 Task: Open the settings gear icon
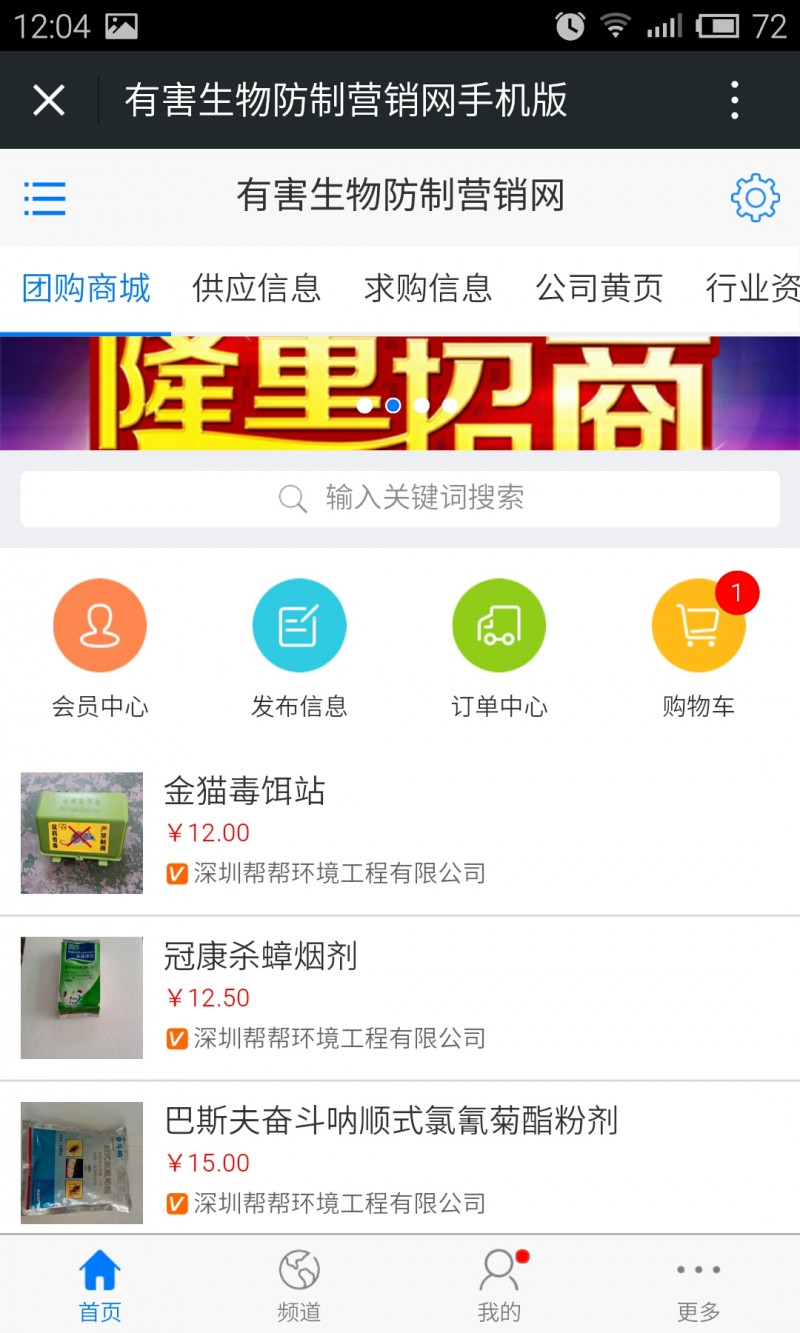pos(755,198)
